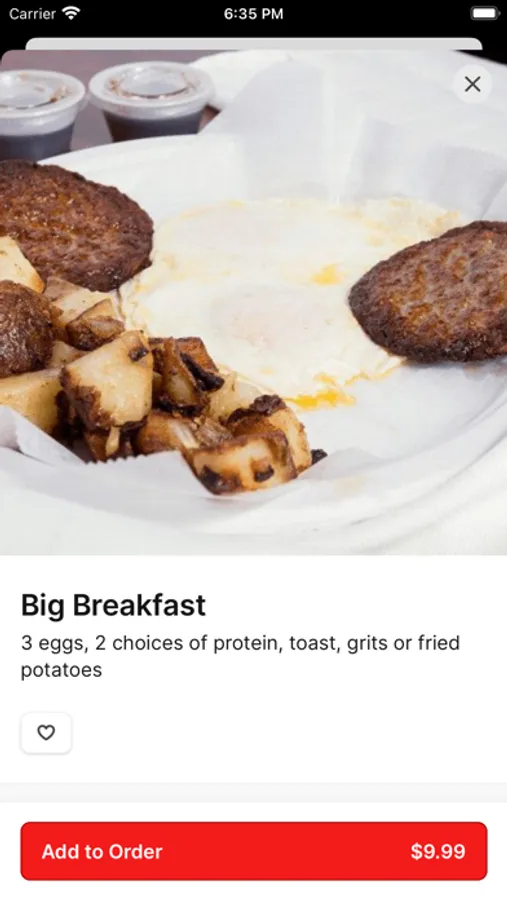Close the Big Breakfast detail sheet
The width and height of the screenshot is (507, 900).
pos(472,84)
